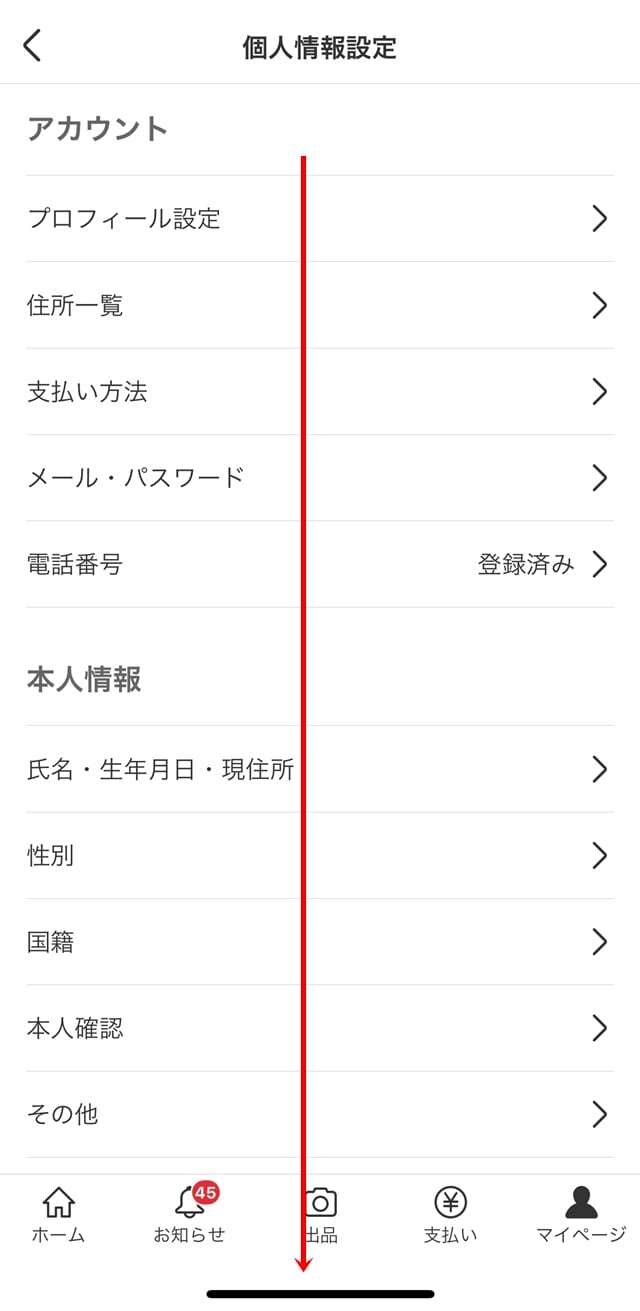
Task: Open the 電話番号 row
Action: point(320,564)
